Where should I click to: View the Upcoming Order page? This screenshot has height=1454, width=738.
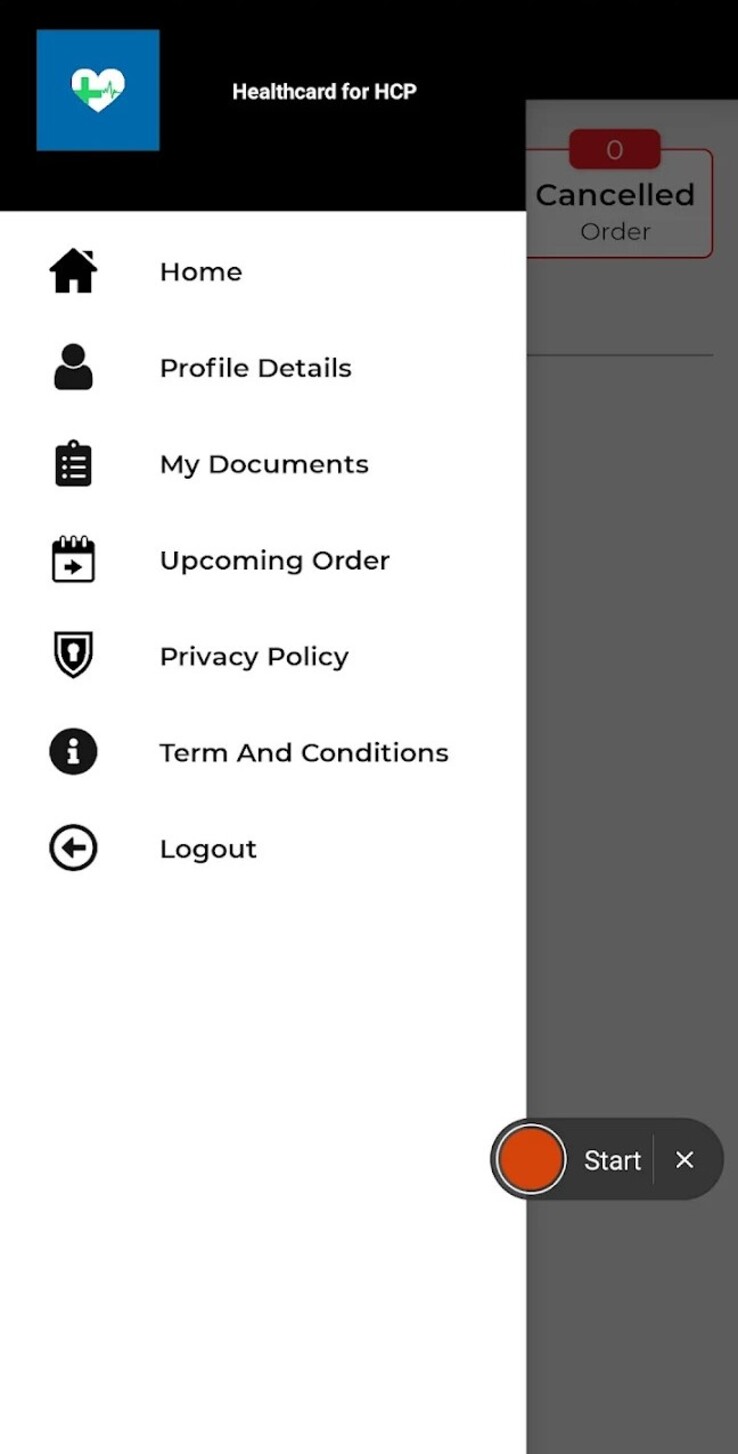click(x=274, y=560)
